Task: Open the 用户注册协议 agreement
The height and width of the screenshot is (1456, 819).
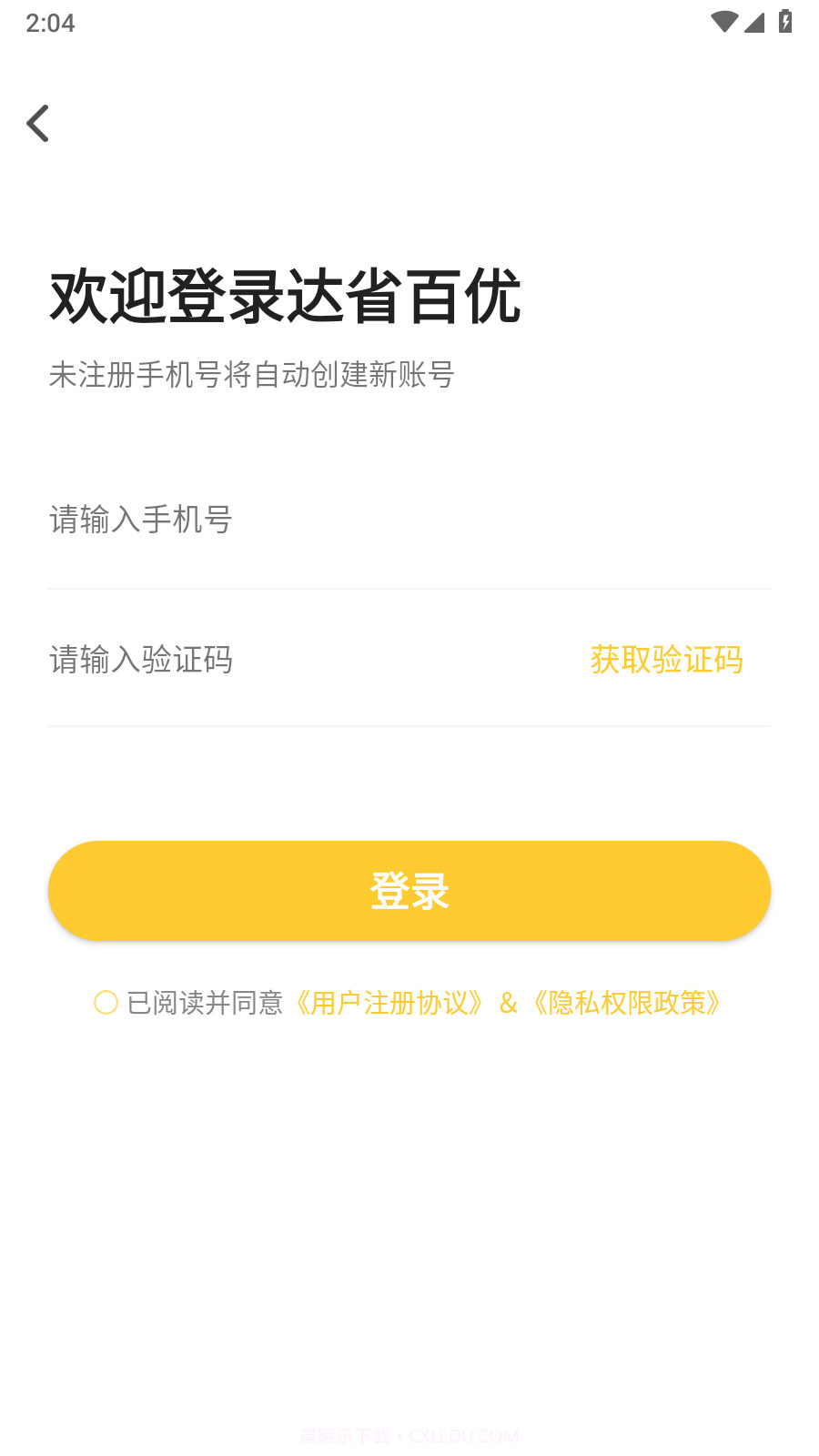Action: point(391,1004)
